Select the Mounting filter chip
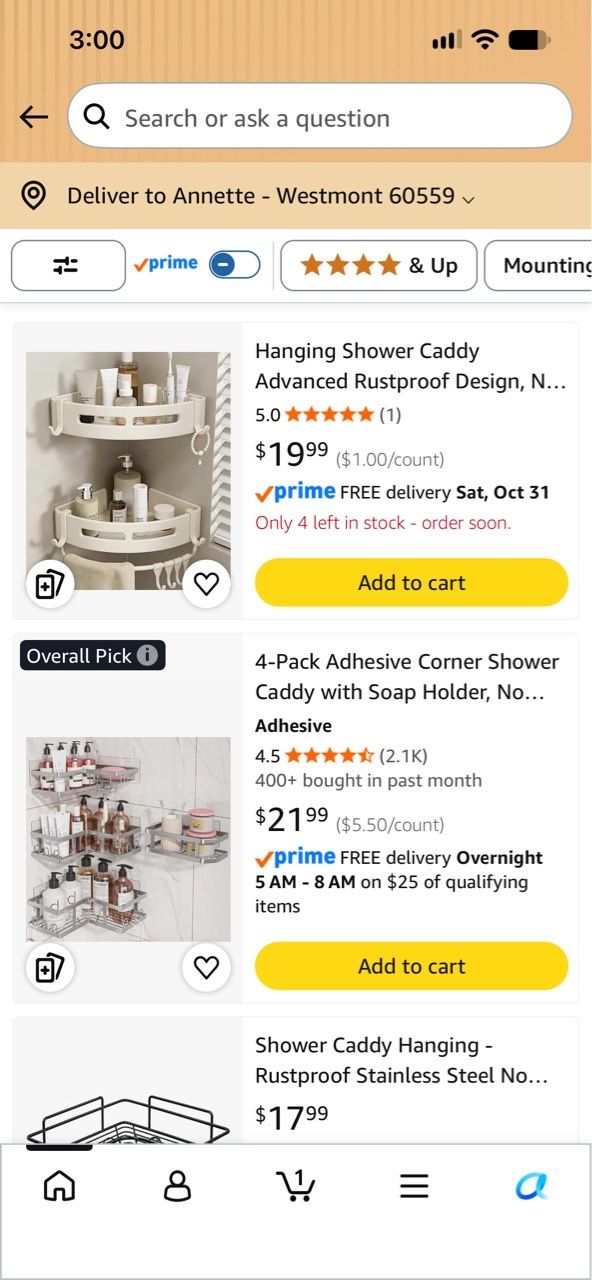The width and height of the screenshot is (592, 1280). point(540,265)
